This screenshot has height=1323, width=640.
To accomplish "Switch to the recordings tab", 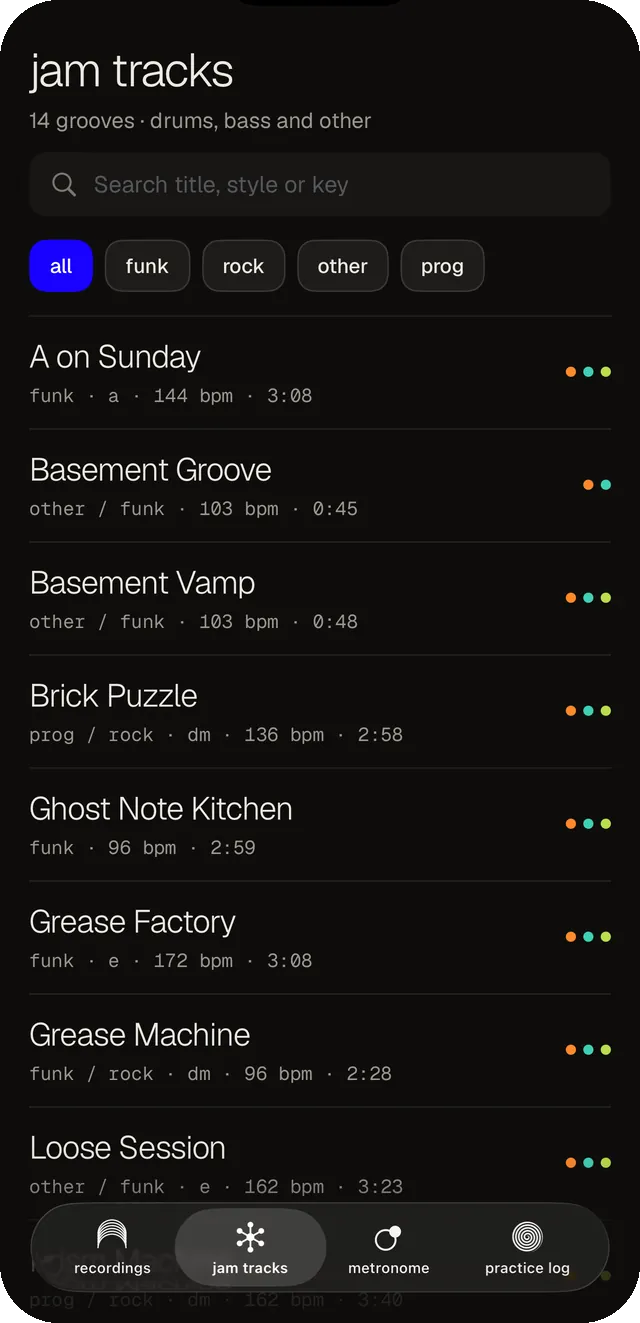I will [112, 1247].
